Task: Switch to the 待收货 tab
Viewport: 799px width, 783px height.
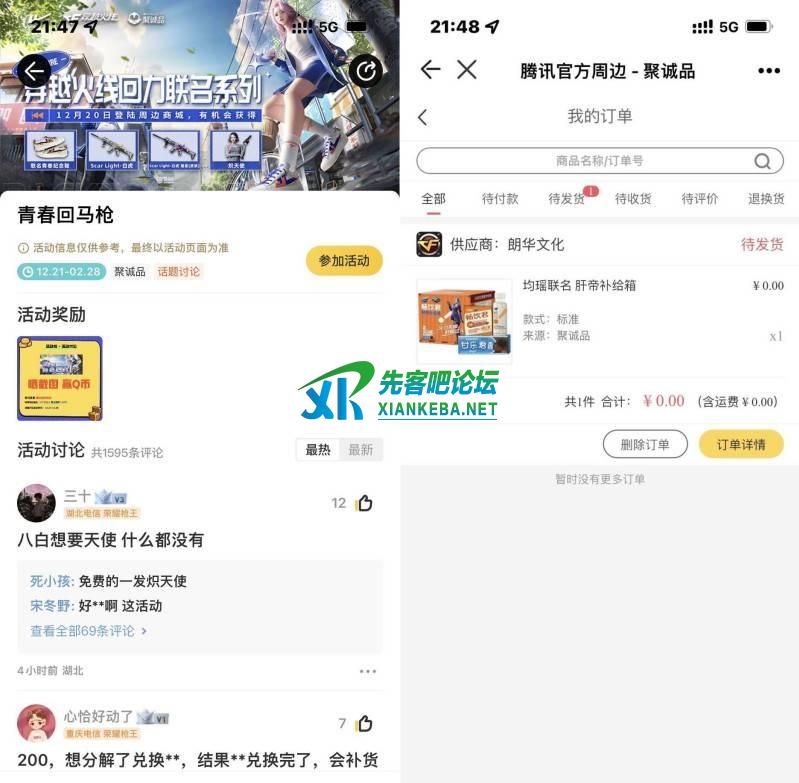Action: [633, 199]
